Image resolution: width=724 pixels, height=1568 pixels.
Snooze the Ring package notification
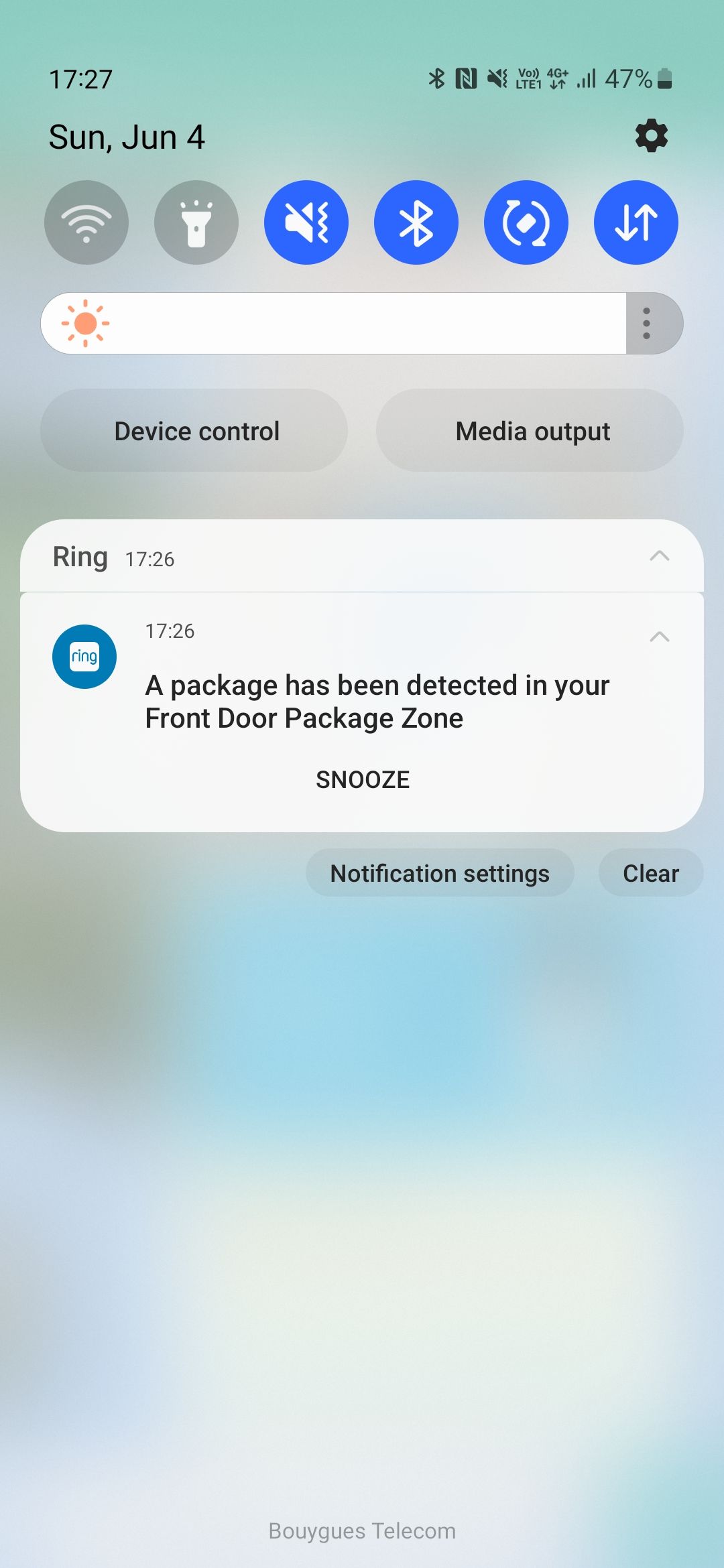[363, 779]
